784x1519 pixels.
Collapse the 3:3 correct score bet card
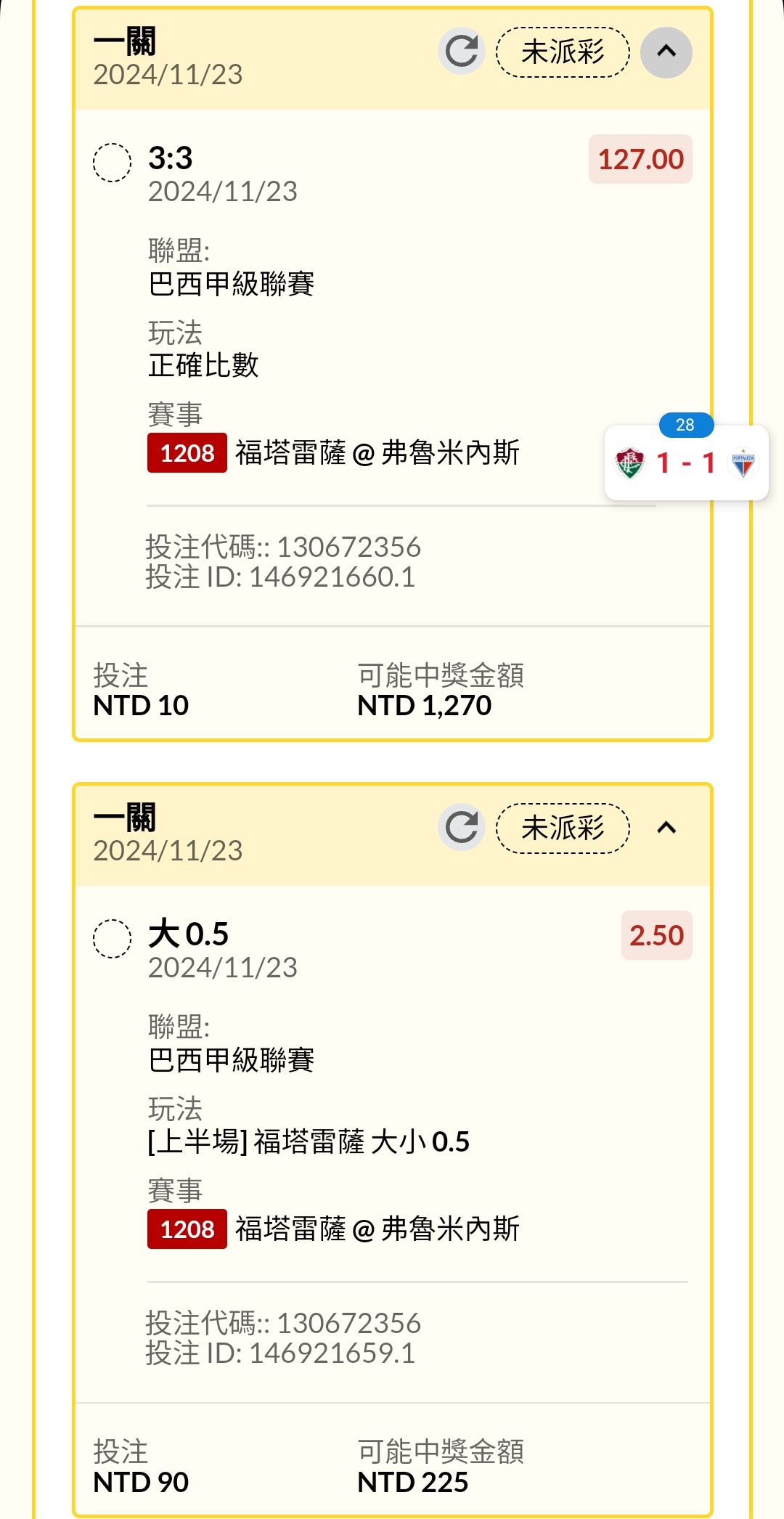click(x=666, y=52)
